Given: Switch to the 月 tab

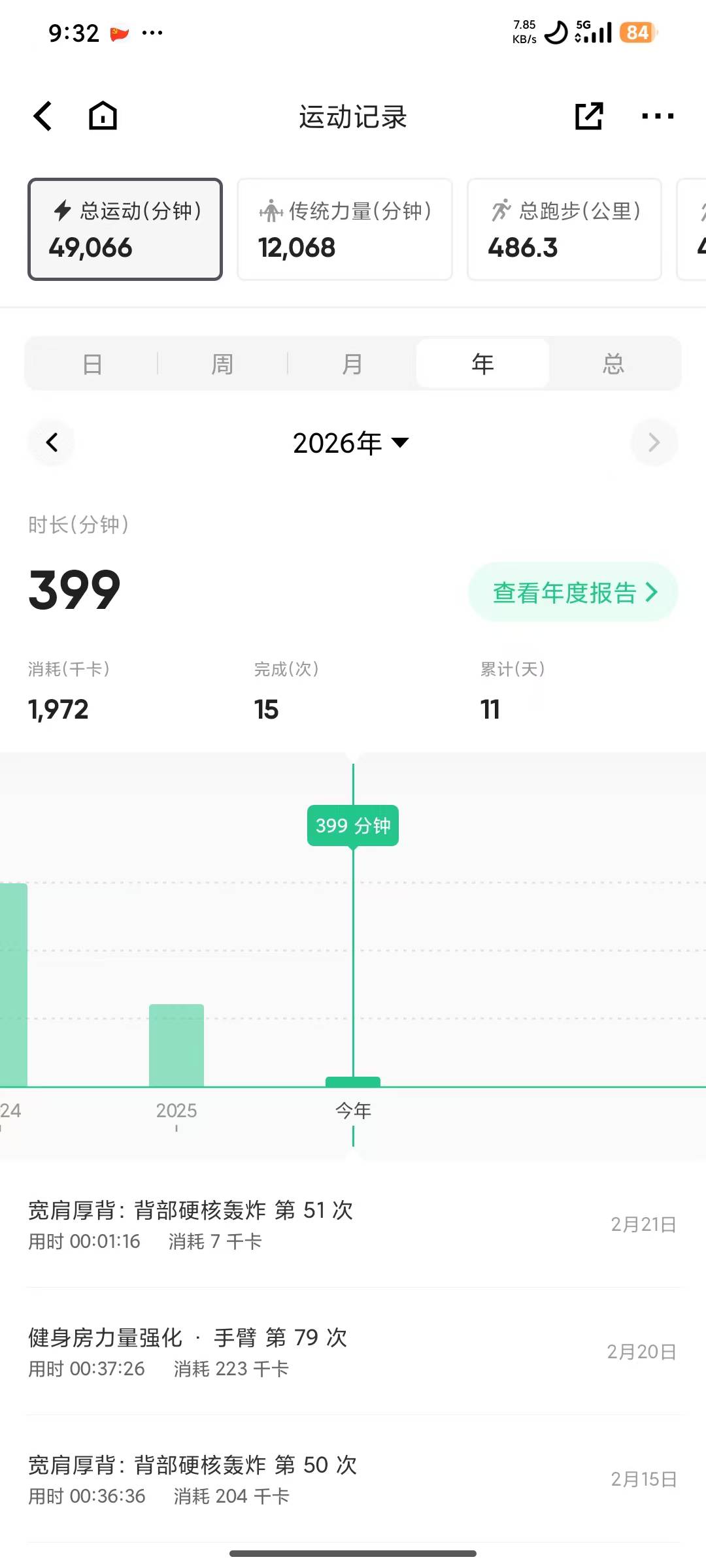Looking at the screenshot, I should pos(352,364).
